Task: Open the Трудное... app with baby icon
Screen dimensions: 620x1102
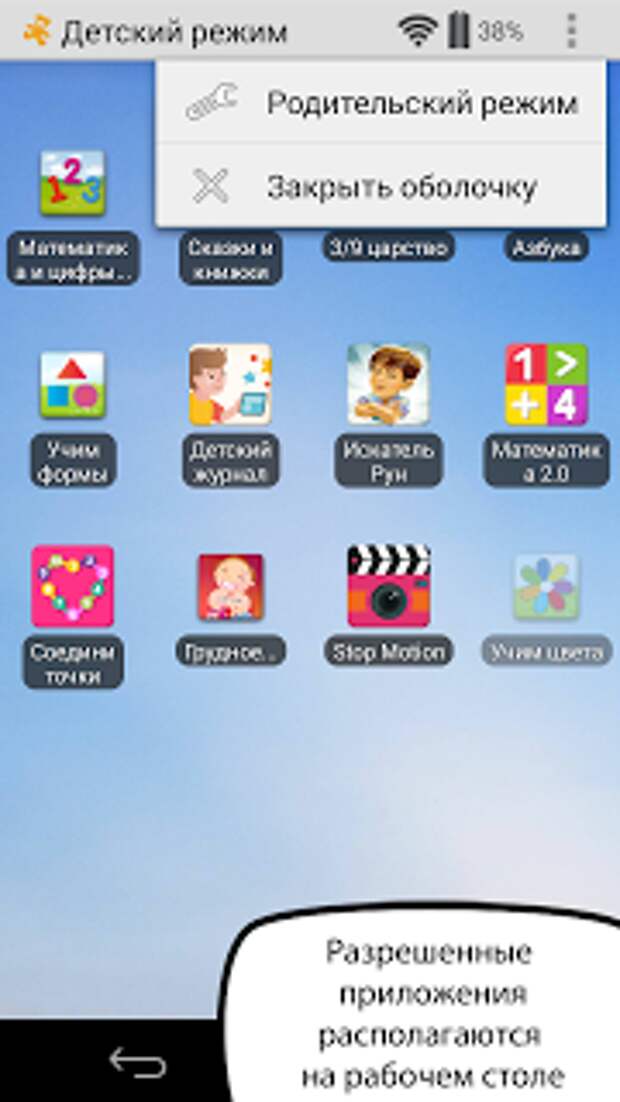Action: 230,586
